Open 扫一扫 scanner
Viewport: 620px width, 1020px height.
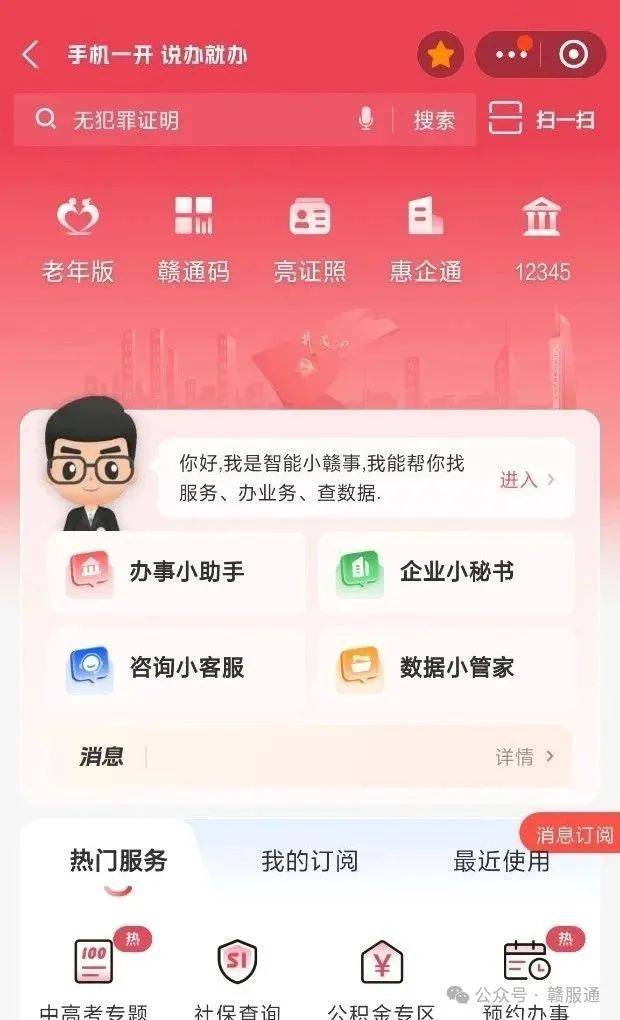pos(542,120)
